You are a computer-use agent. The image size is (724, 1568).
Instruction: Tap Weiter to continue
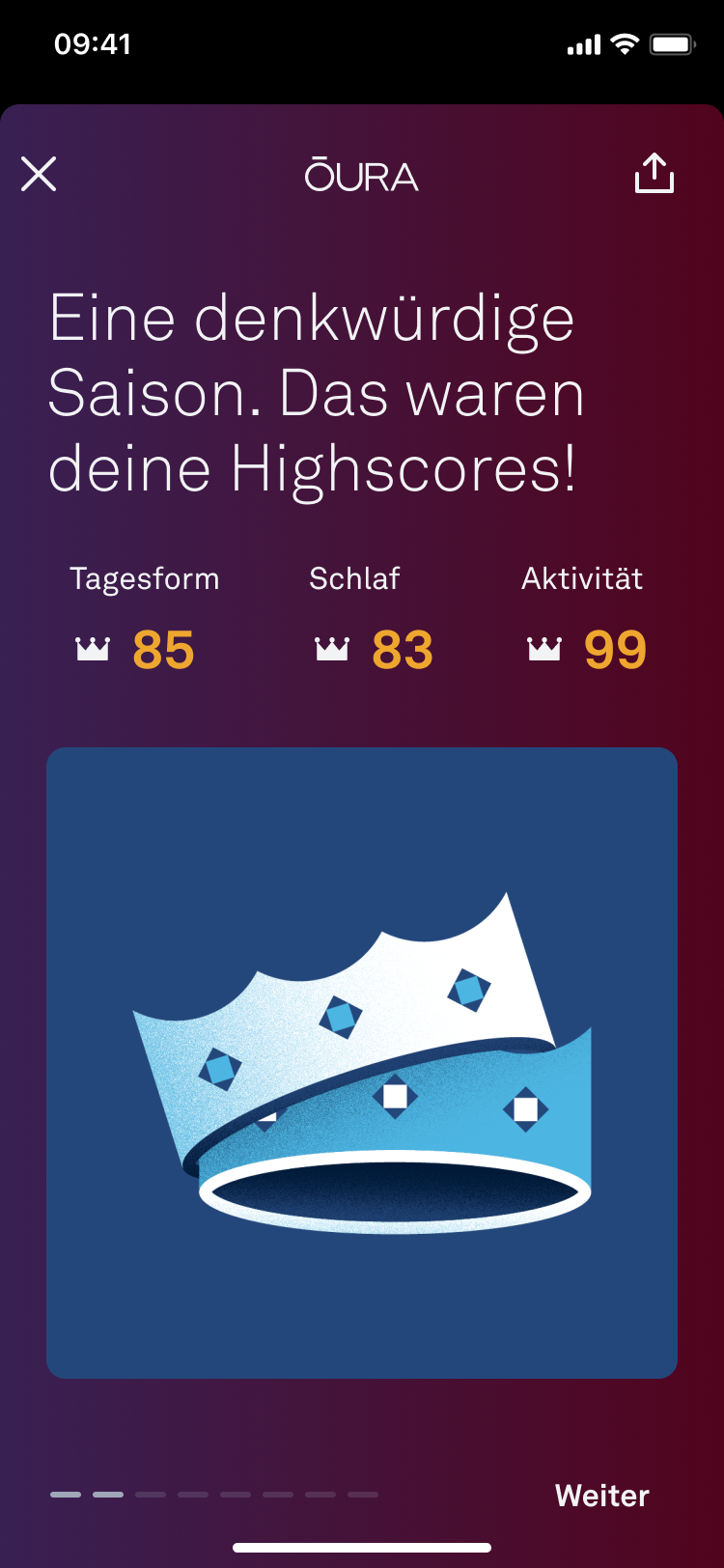click(602, 1496)
